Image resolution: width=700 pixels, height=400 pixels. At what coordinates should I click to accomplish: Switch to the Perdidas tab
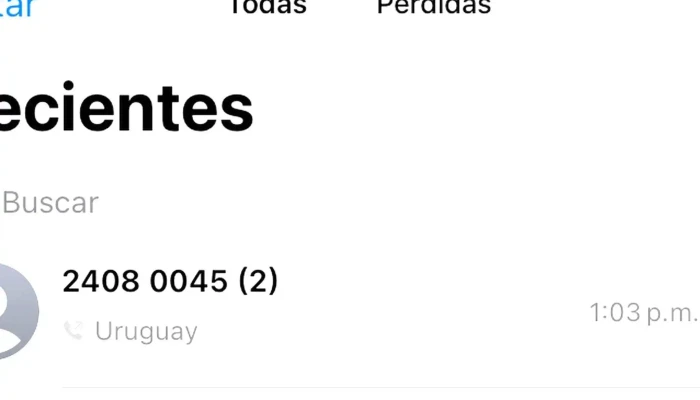pyautogui.click(x=433, y=8)
